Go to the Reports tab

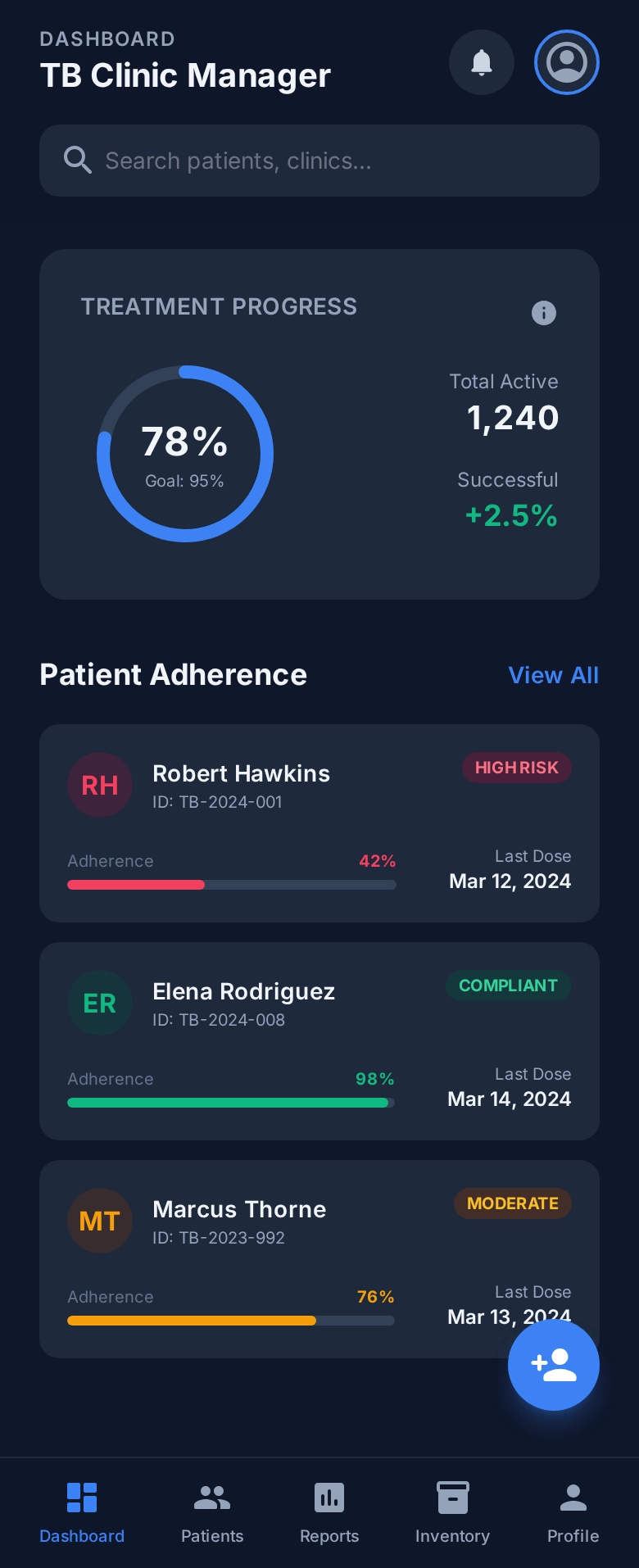coord(329,1512)
